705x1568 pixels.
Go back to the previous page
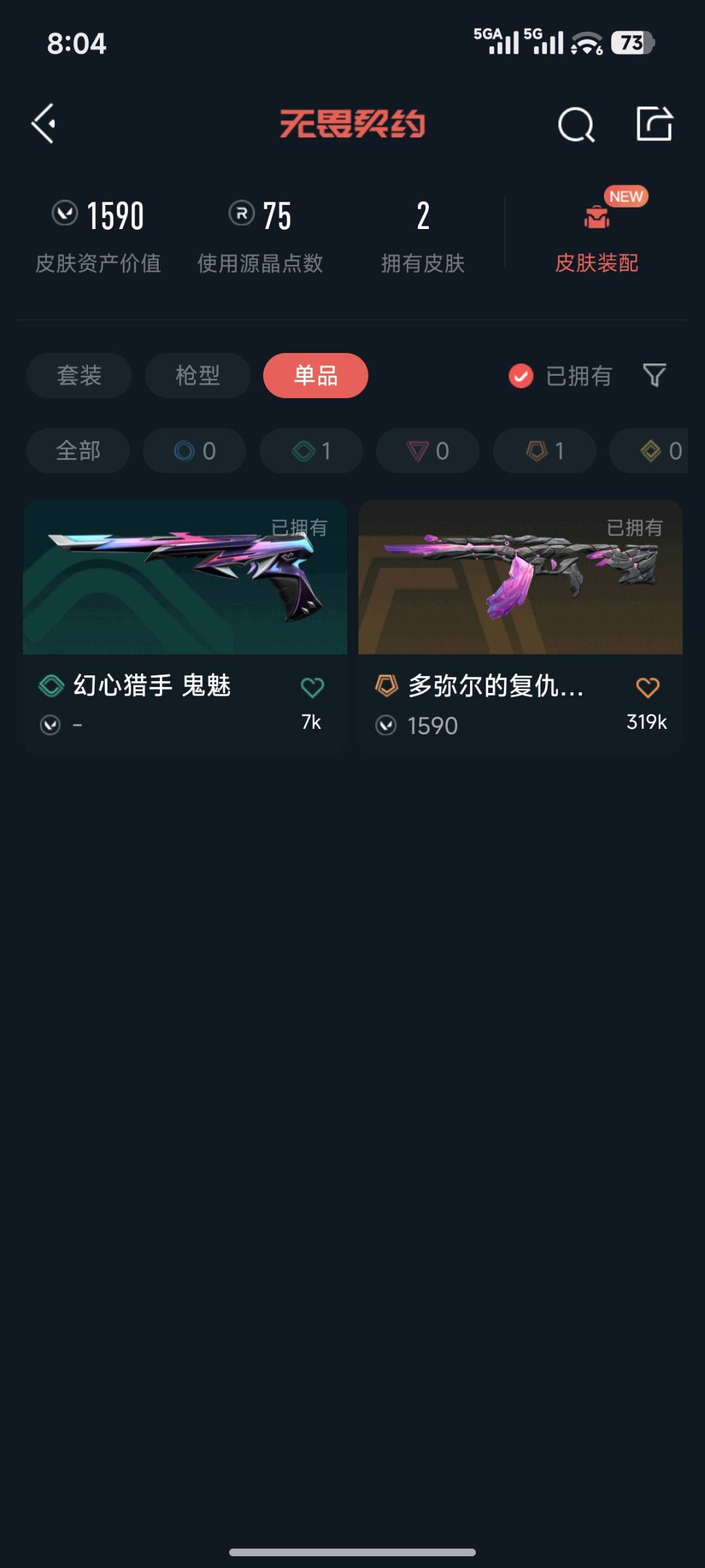44,123
